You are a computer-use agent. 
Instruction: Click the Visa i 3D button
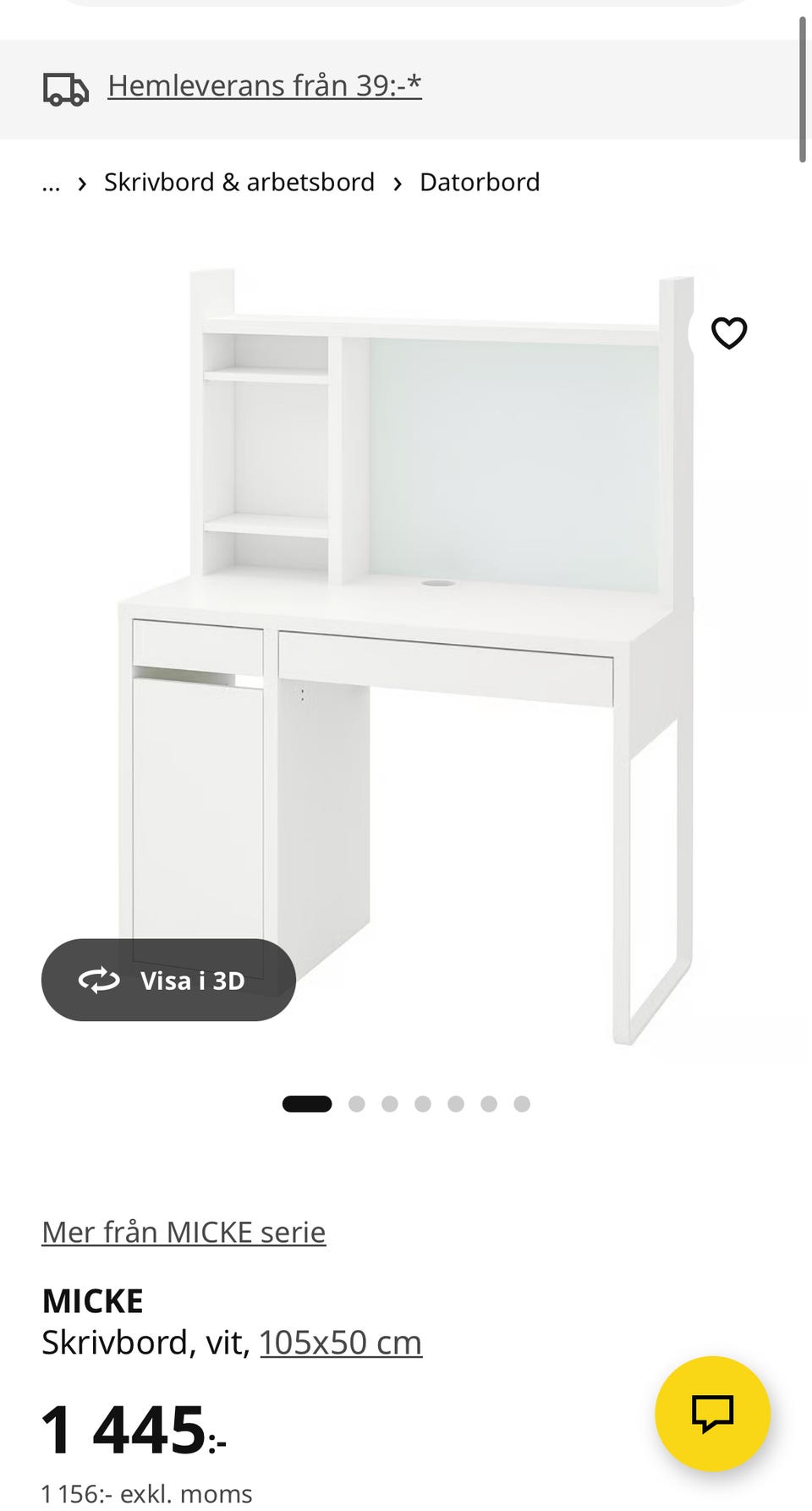(x=169, y=980)
